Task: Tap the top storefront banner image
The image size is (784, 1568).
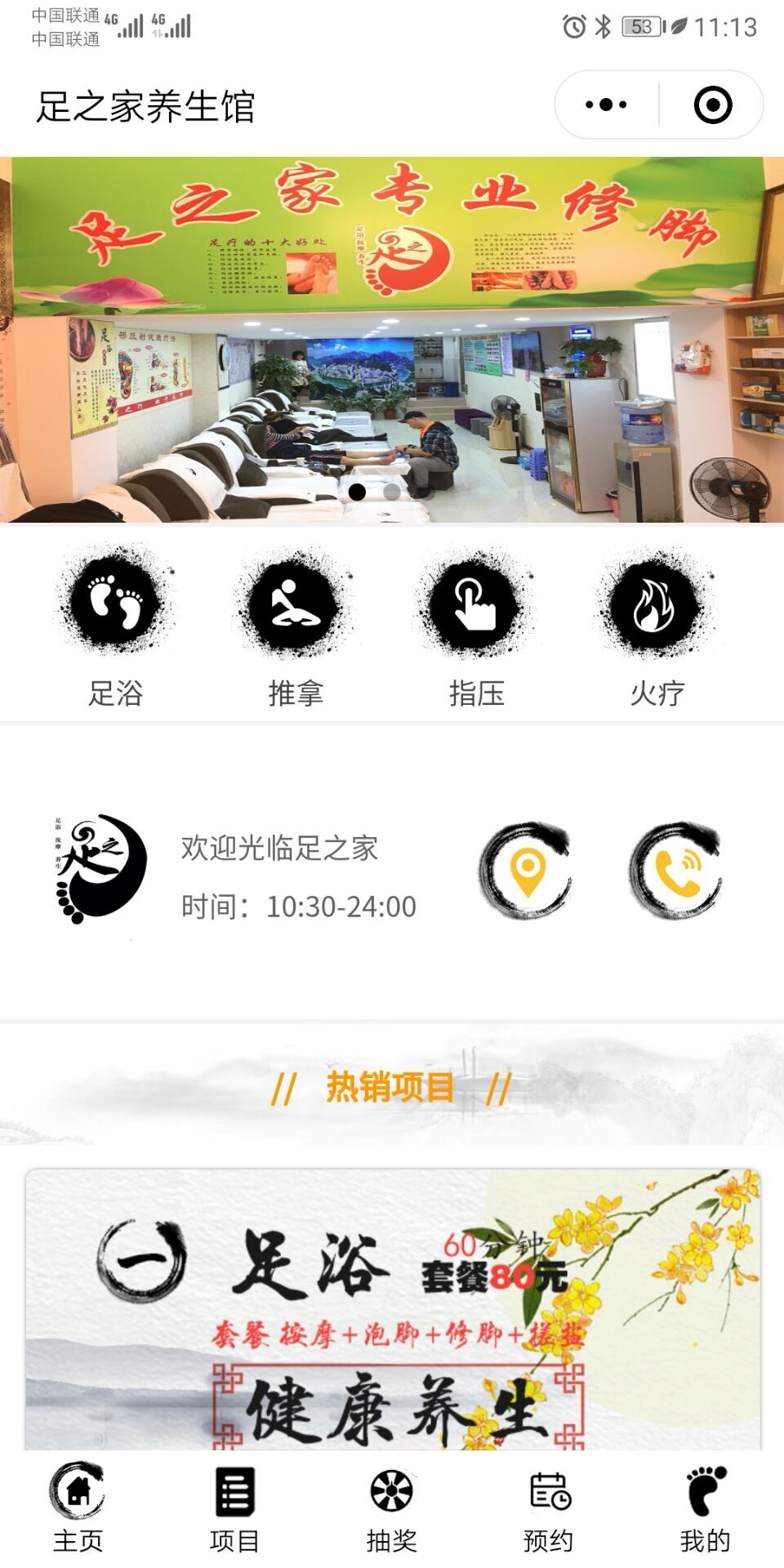Action: click(392, 339)
